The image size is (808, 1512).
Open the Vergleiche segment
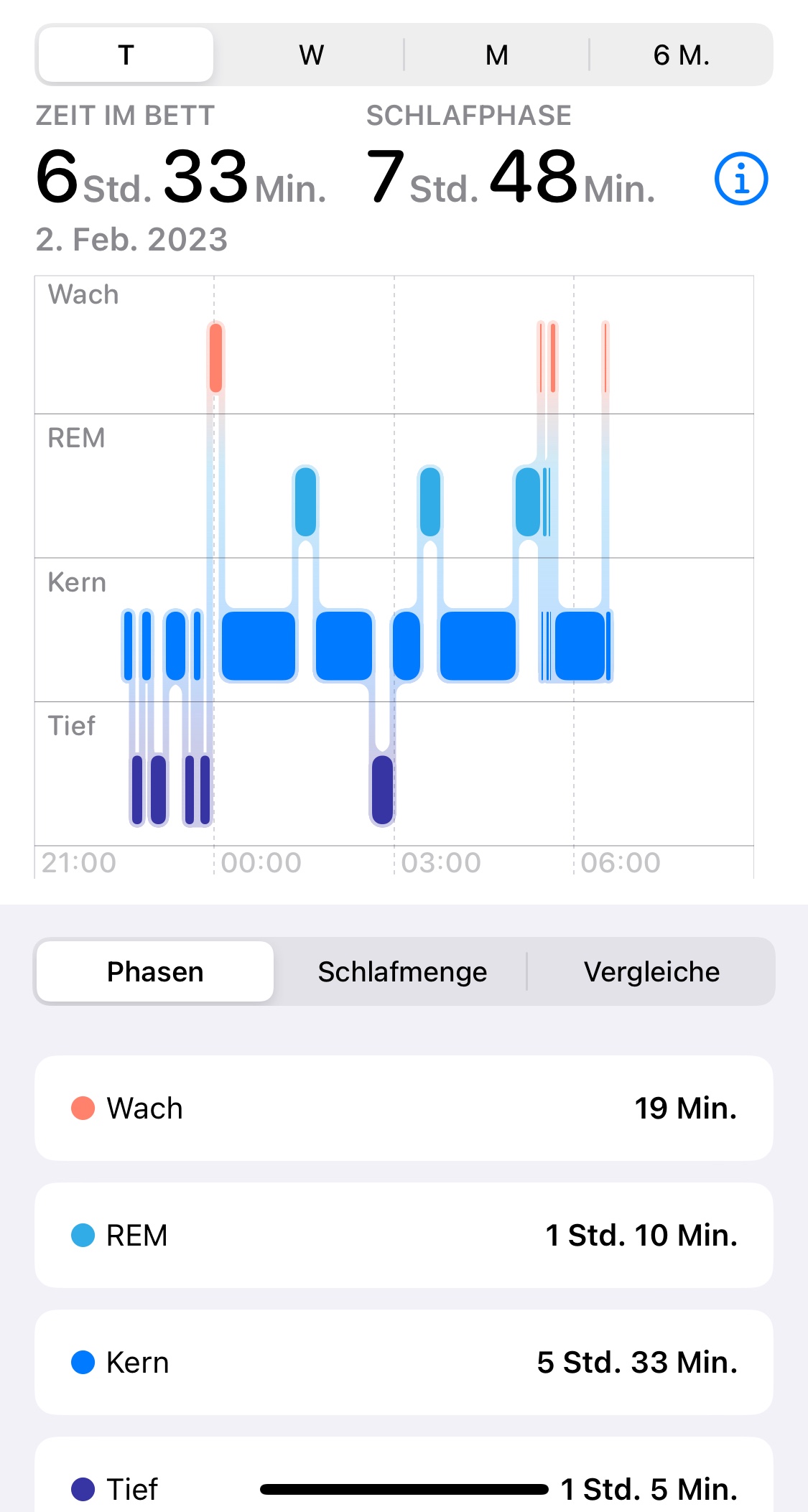[x=651, y=971]
